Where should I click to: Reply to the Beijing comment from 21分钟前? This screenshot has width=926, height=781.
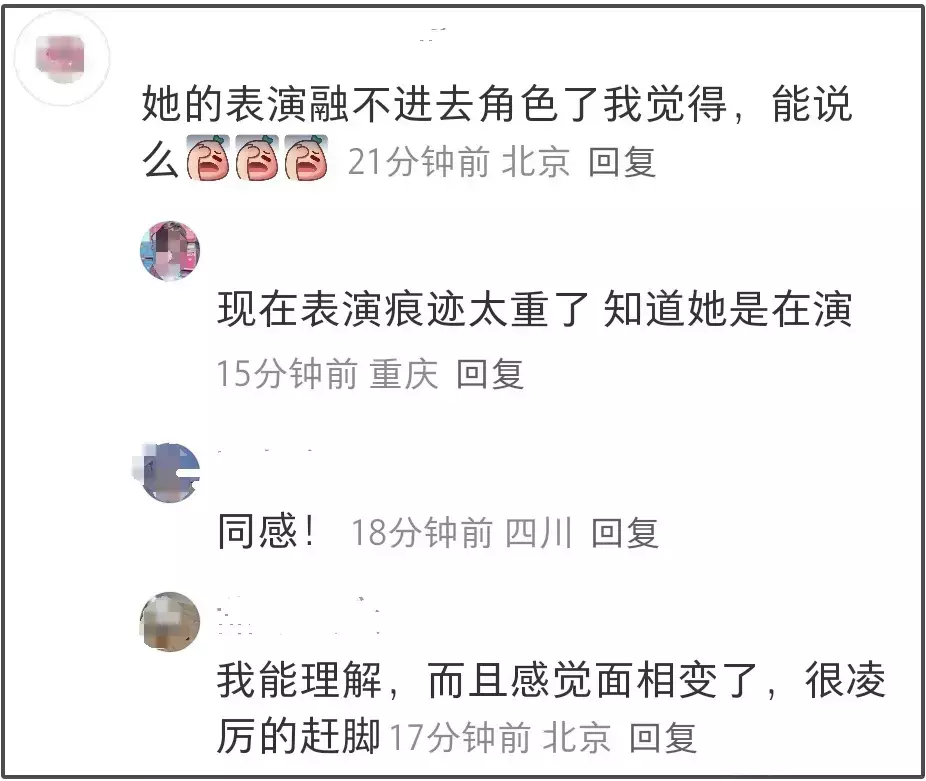click(621, 162)
